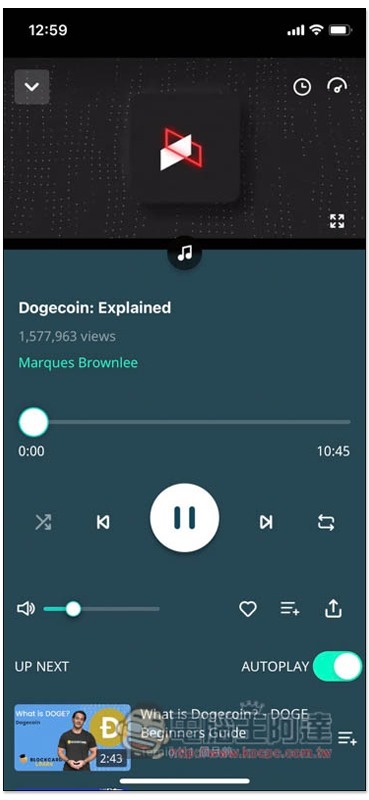Open the playback speed gauge icon

(x=337, y=86)
